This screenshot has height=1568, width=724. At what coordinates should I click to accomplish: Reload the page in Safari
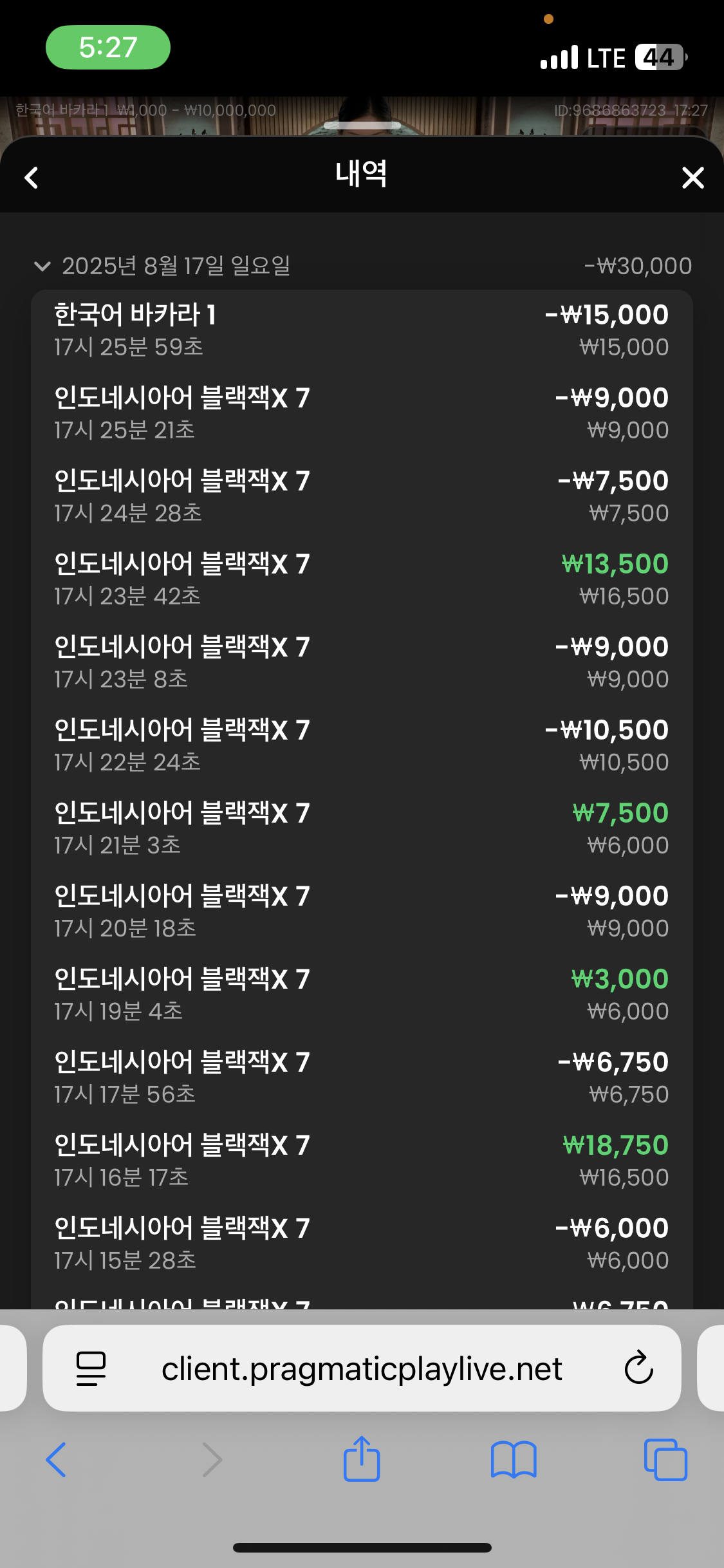point(638,1368)
